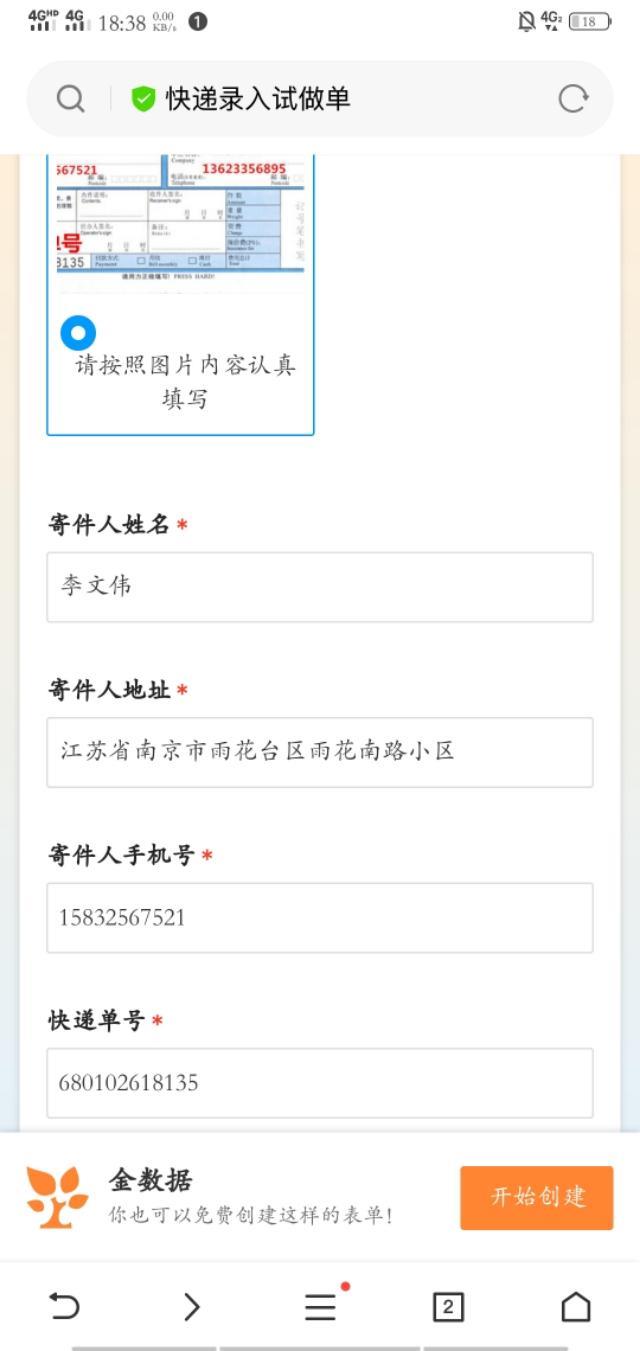Go to the browser home page

point(576,1306)
